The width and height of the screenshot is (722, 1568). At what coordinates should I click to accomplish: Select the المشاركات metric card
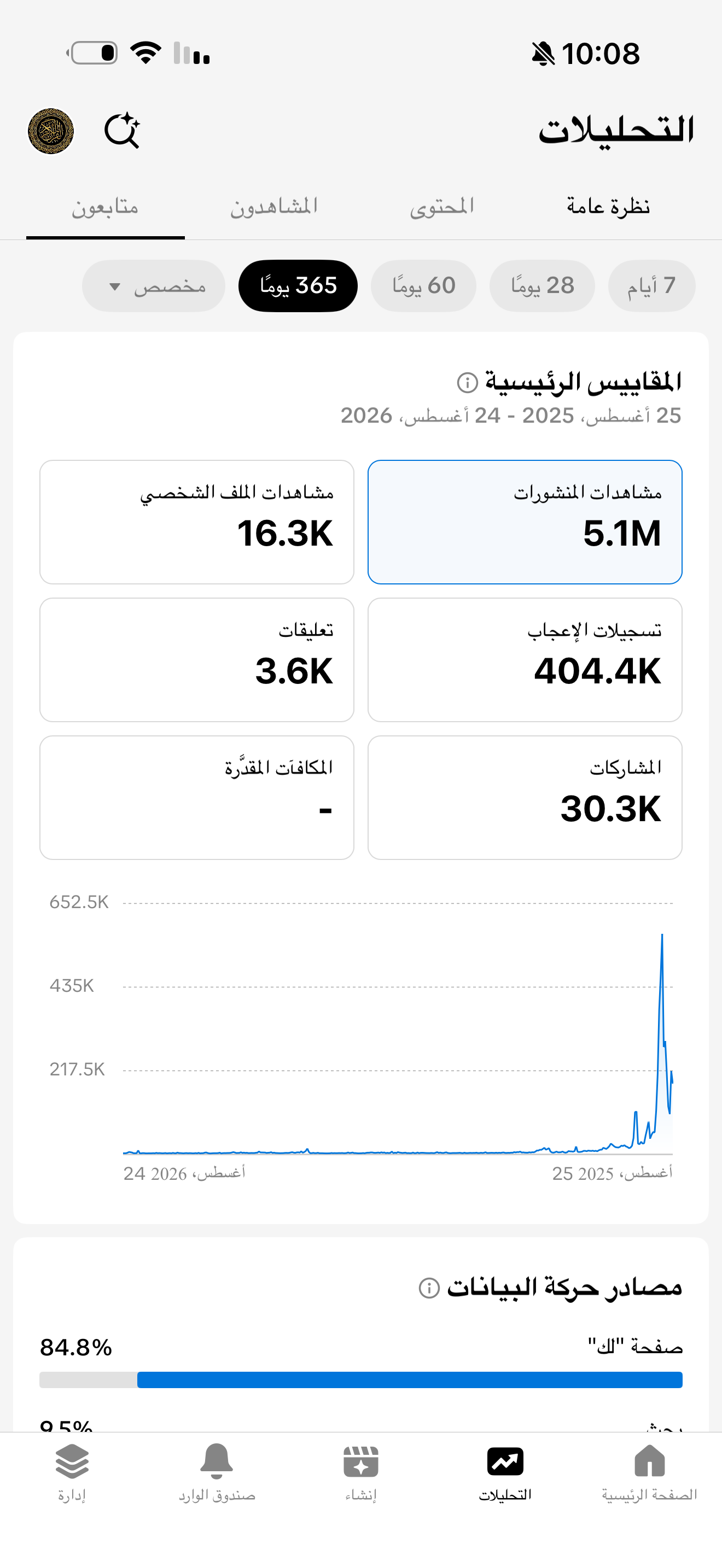pos(525,797)
